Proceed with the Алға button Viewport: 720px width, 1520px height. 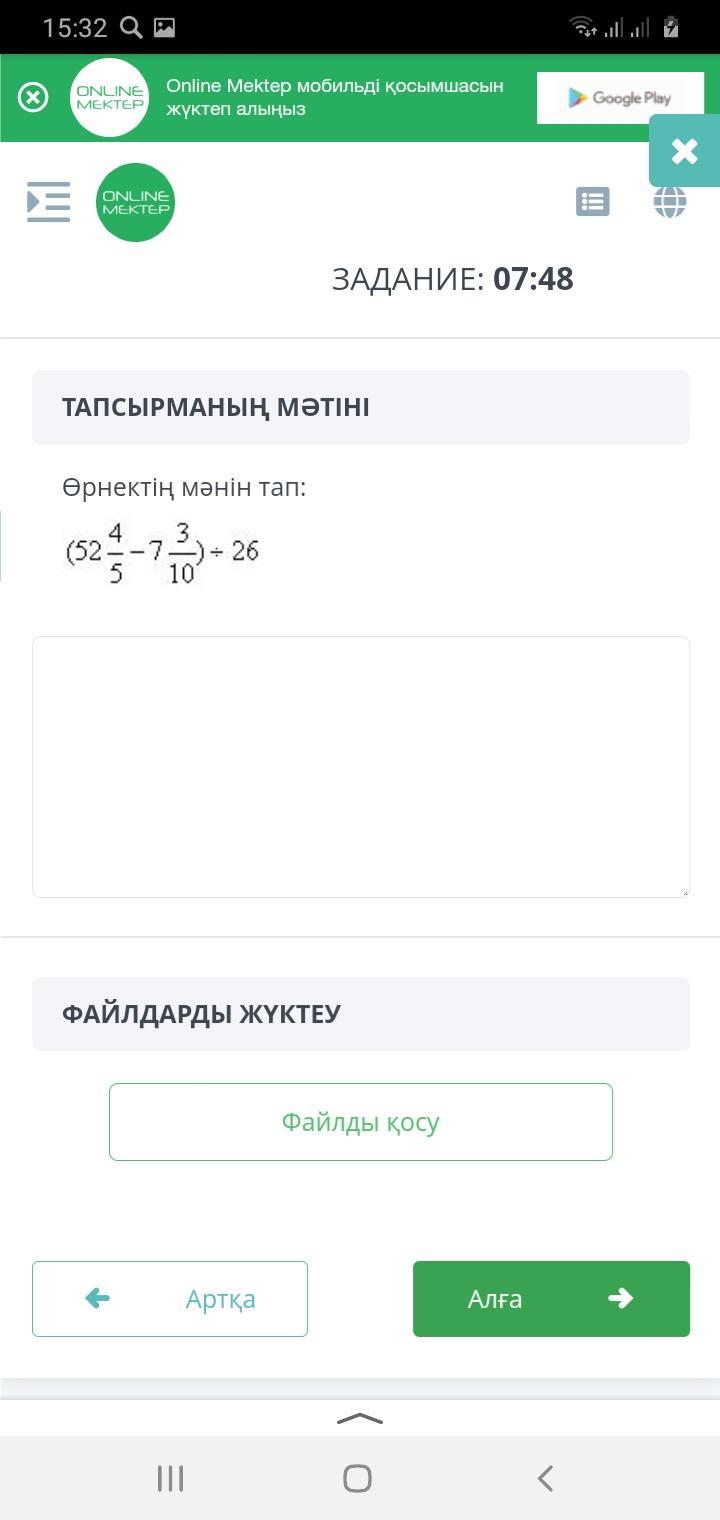pyautogui.click(x=551, y=1299)
